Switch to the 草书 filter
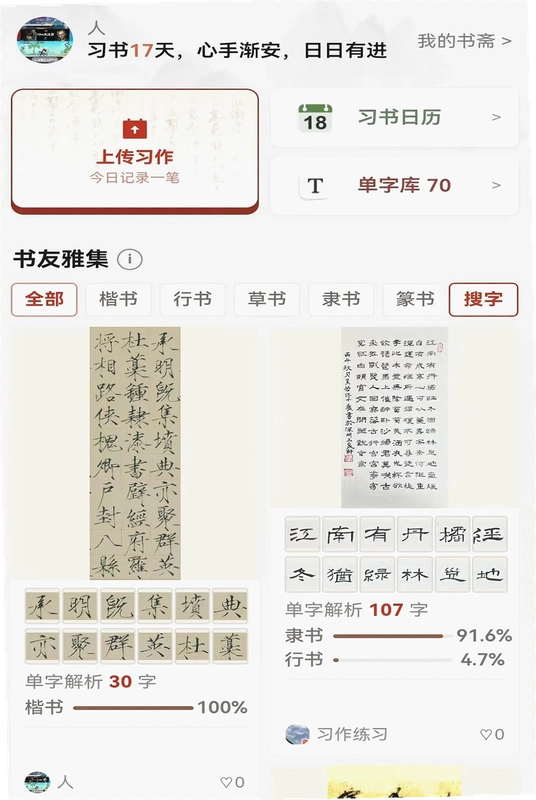Image resolution: width=536 pixels, height=800 pixels. click(x=267, y=299)
